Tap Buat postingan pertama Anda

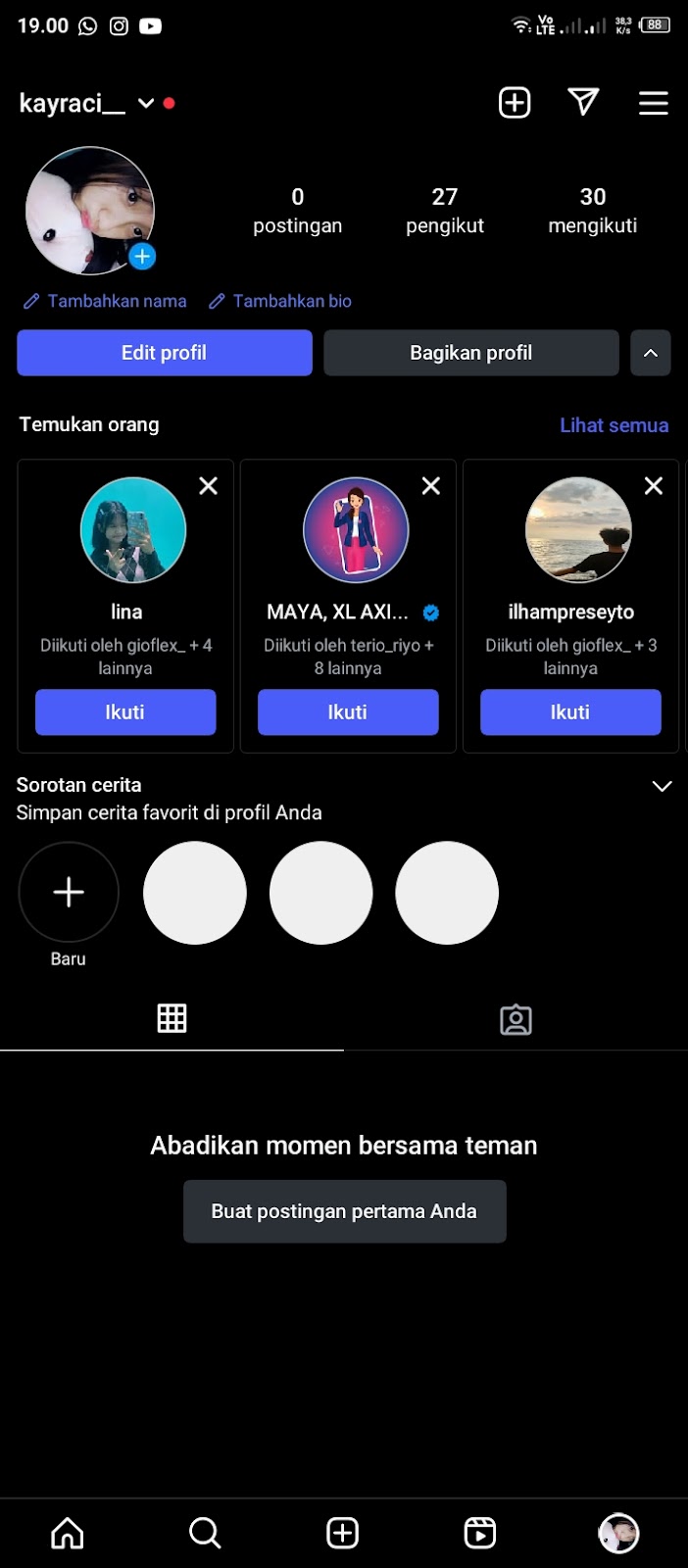344,1211
